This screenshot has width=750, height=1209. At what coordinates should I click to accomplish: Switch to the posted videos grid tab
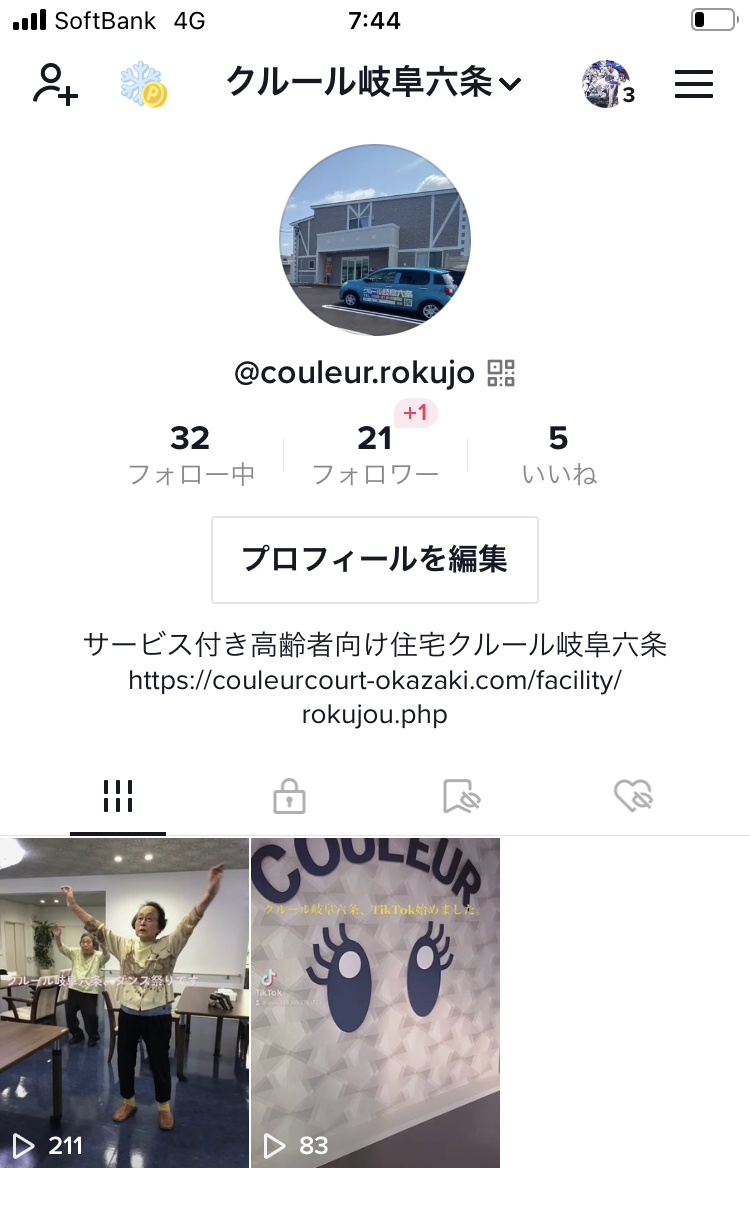click(118, 796)
